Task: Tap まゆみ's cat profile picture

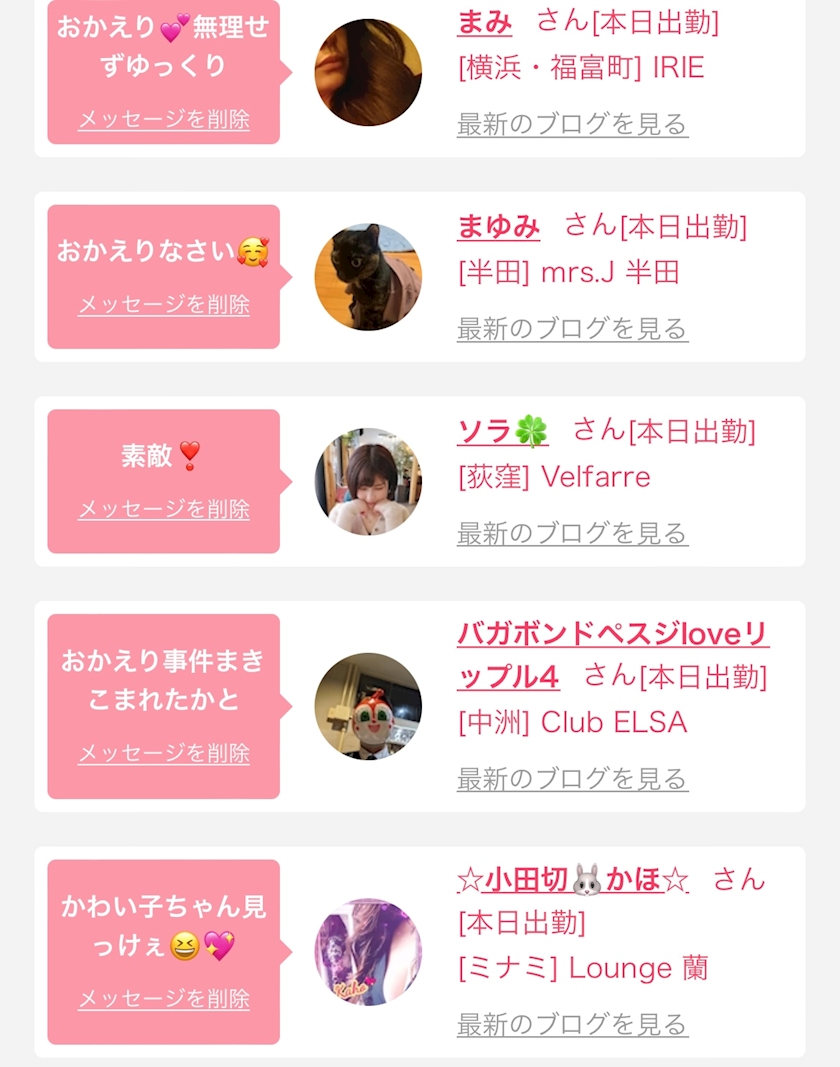Action: coord(368,277)
